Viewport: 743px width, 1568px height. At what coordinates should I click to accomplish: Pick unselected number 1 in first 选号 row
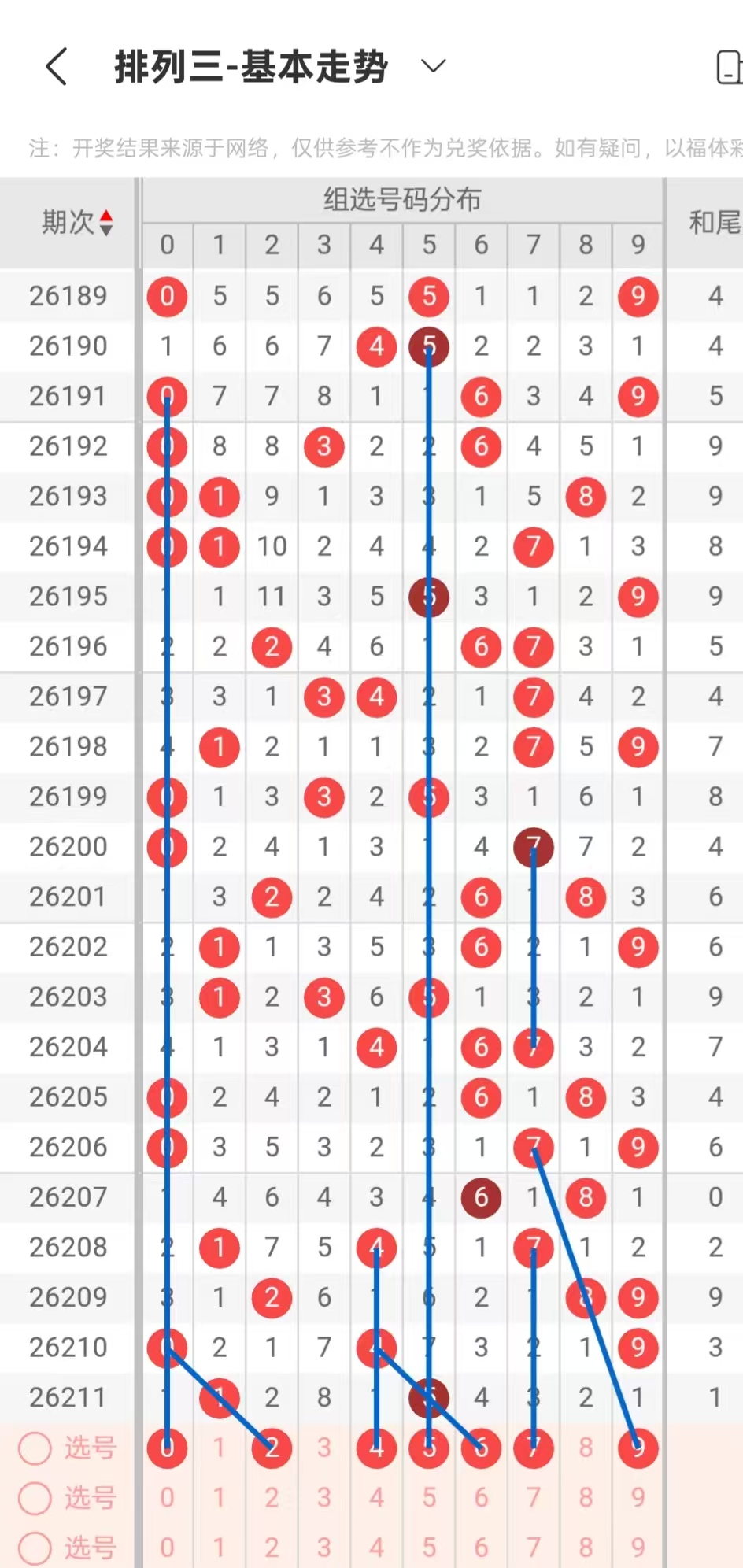[x=220, y=1448]
